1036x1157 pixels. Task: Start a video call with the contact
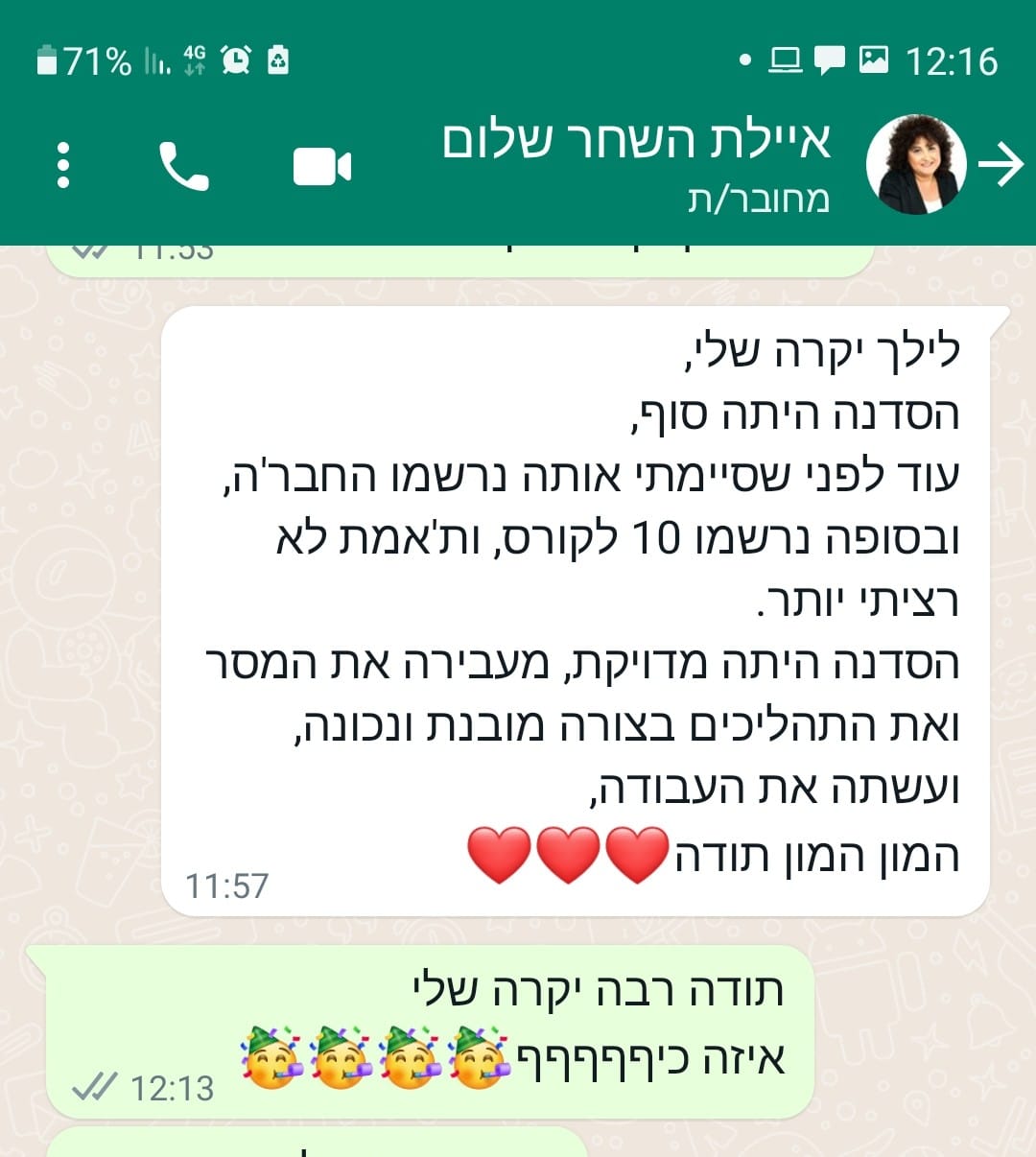tap(321, 166)
